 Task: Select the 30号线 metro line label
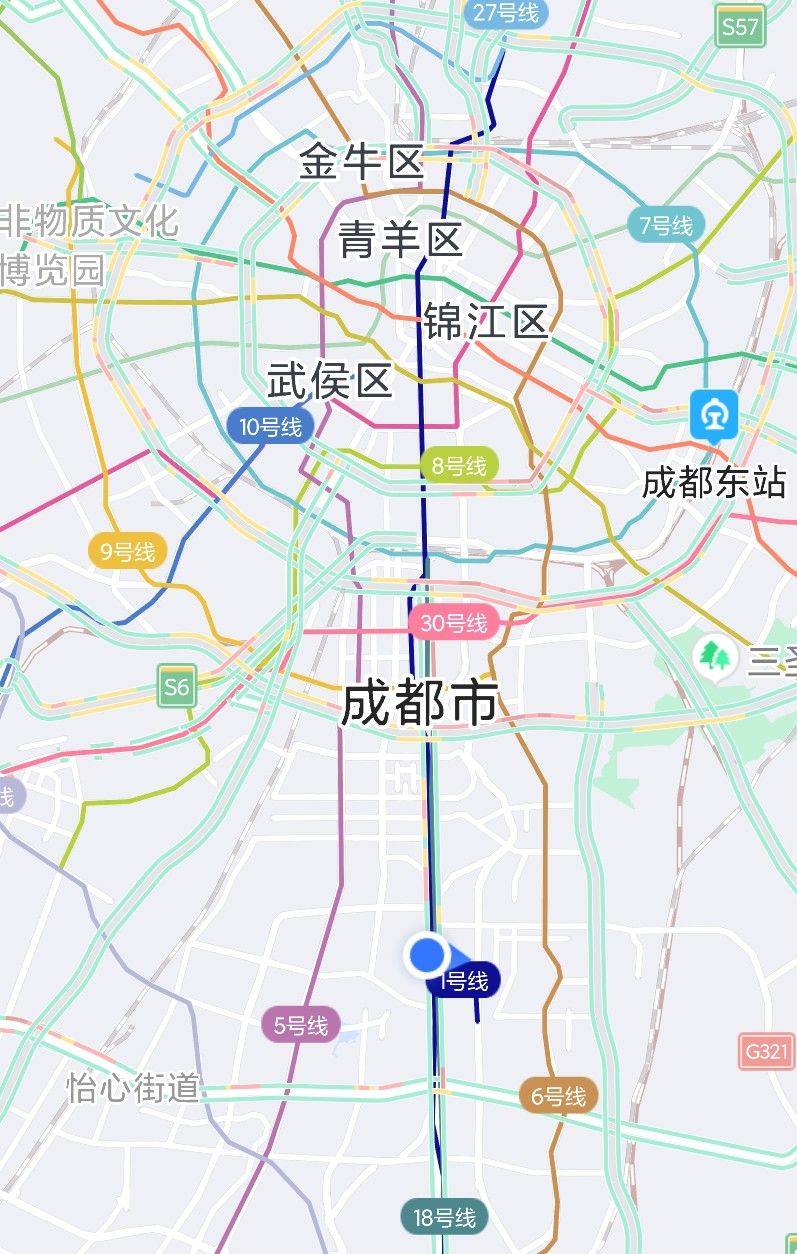tap(453, 624)
